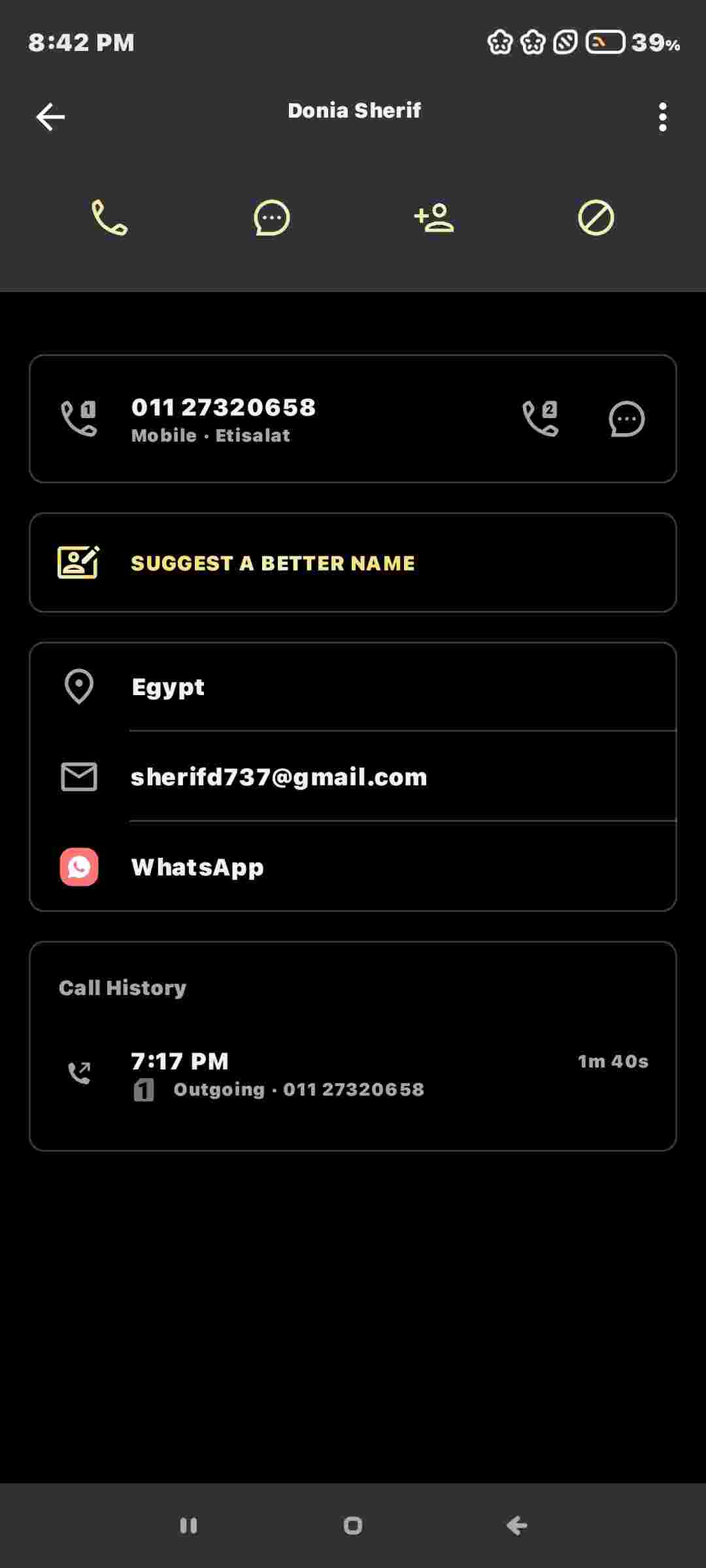The width and height of the screenshot is (706, 1568).
Task: Open the 7:17 PM outgoing call entry
Action: tap(353, 1074)
